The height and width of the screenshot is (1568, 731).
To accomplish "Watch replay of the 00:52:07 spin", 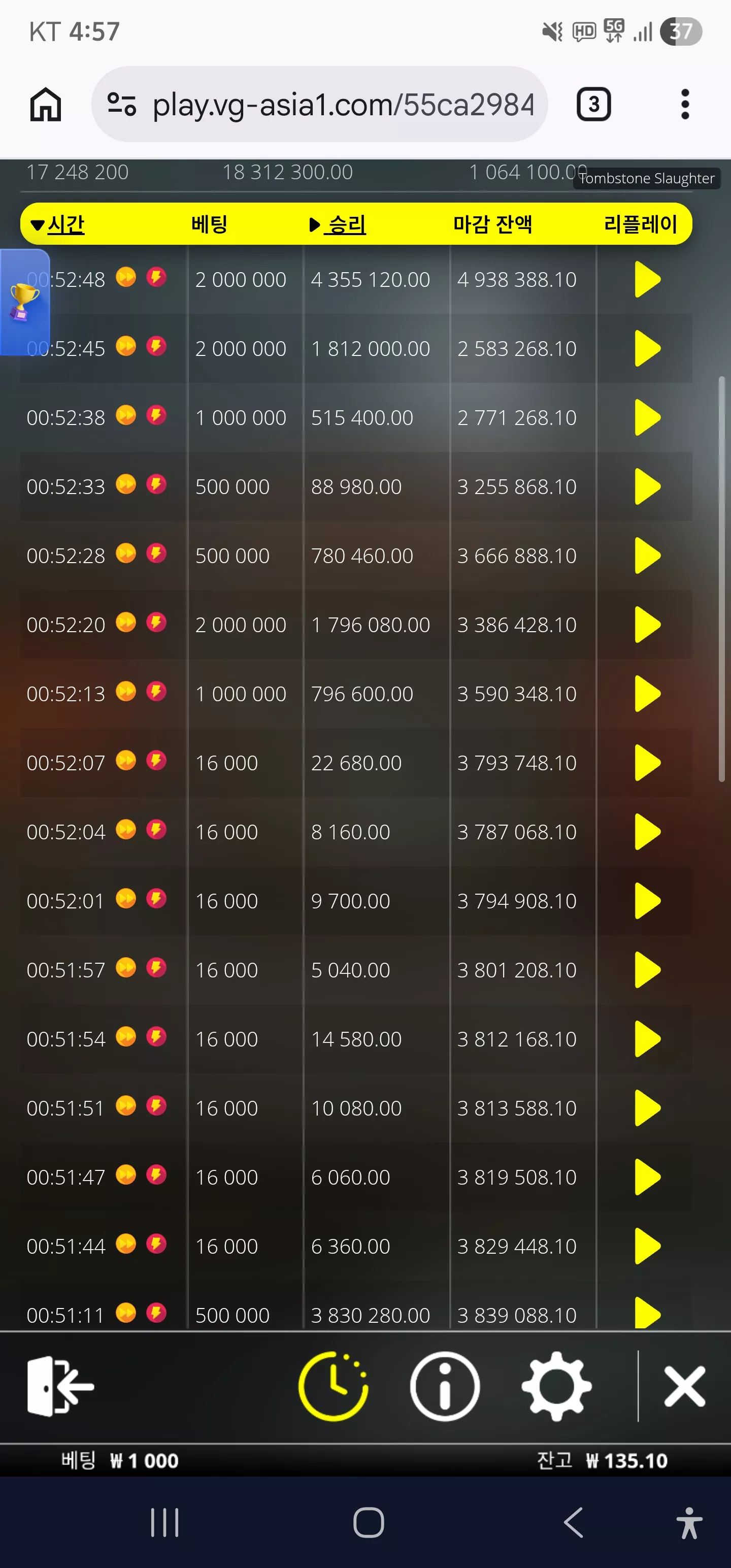I will tap(647, 763).
